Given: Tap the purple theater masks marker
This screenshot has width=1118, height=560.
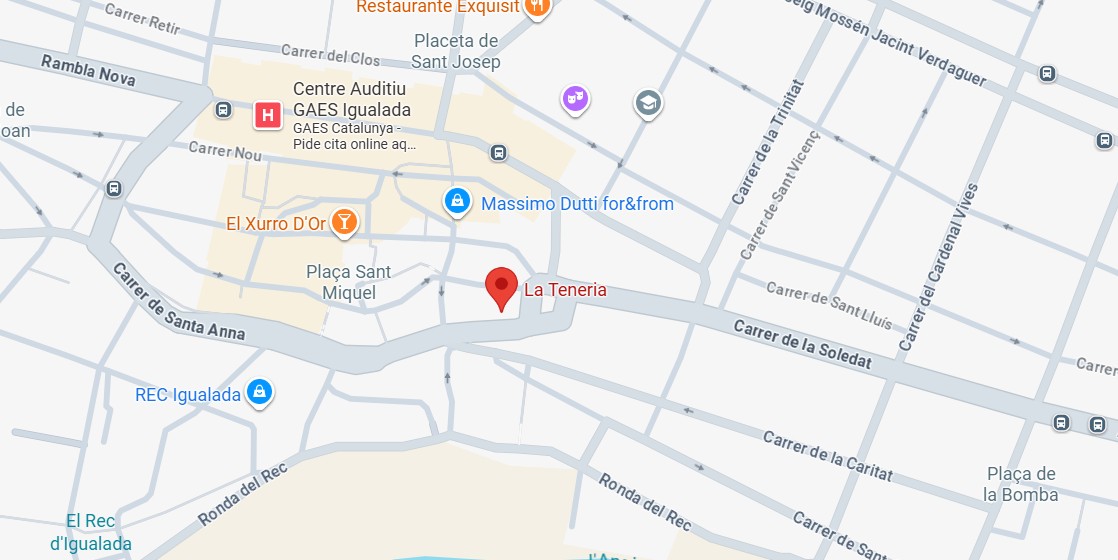Looking at the screenshot, I should pyautogui.click(x=574, y=98).
